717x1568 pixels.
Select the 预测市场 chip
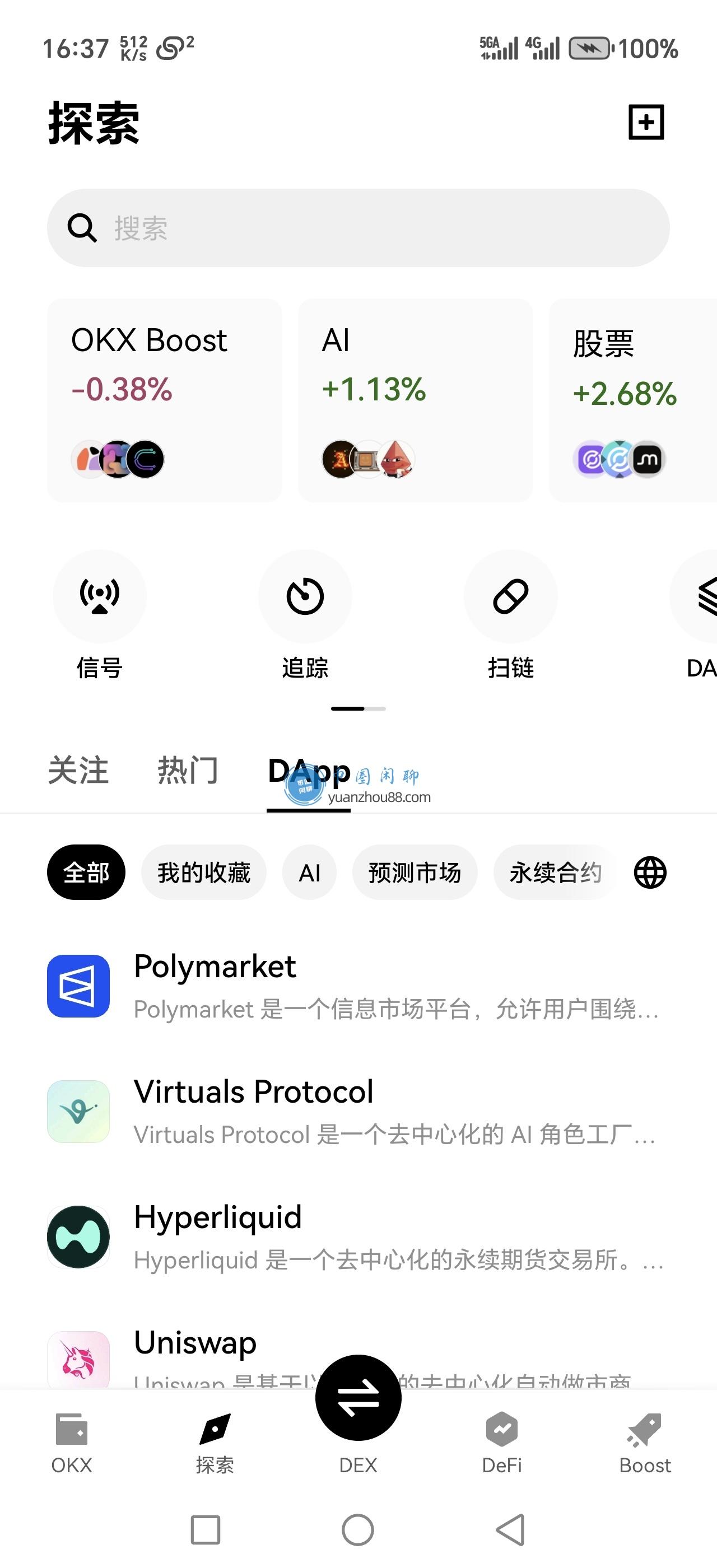(x=415, y=873)
